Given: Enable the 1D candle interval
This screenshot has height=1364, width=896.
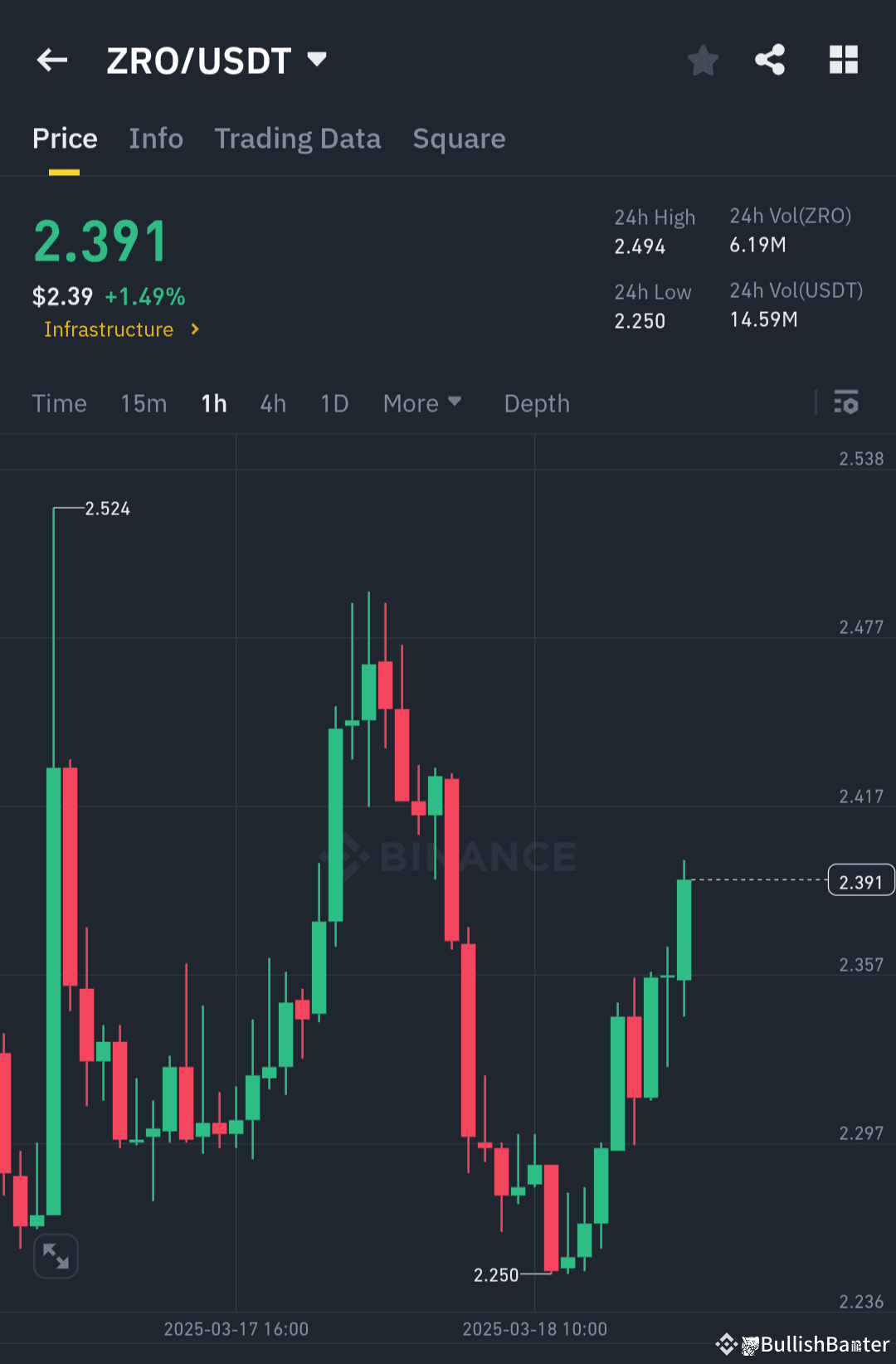Looking at the screenshot, I should 334,403.
